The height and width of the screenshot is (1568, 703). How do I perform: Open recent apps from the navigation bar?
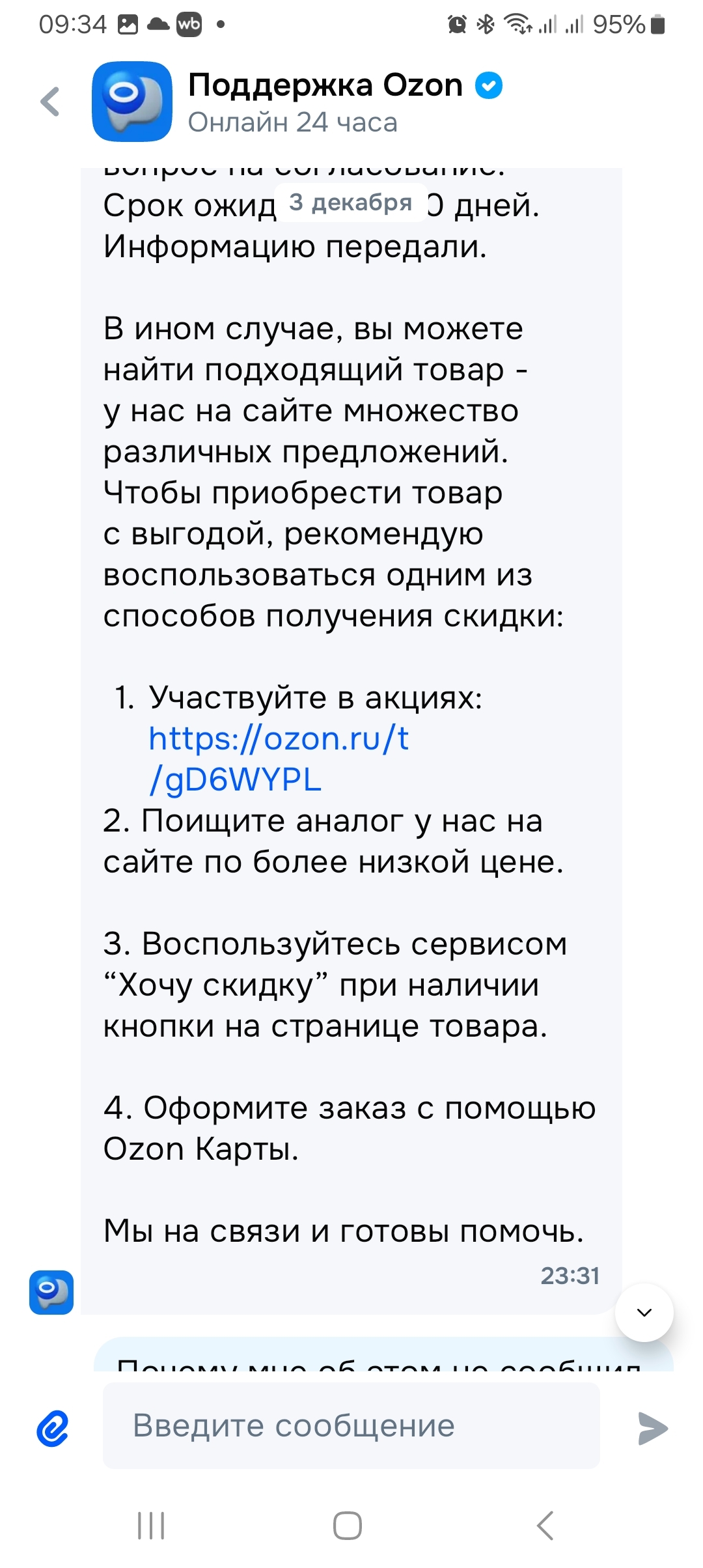pyautogui.click(x=151, y=1525)
